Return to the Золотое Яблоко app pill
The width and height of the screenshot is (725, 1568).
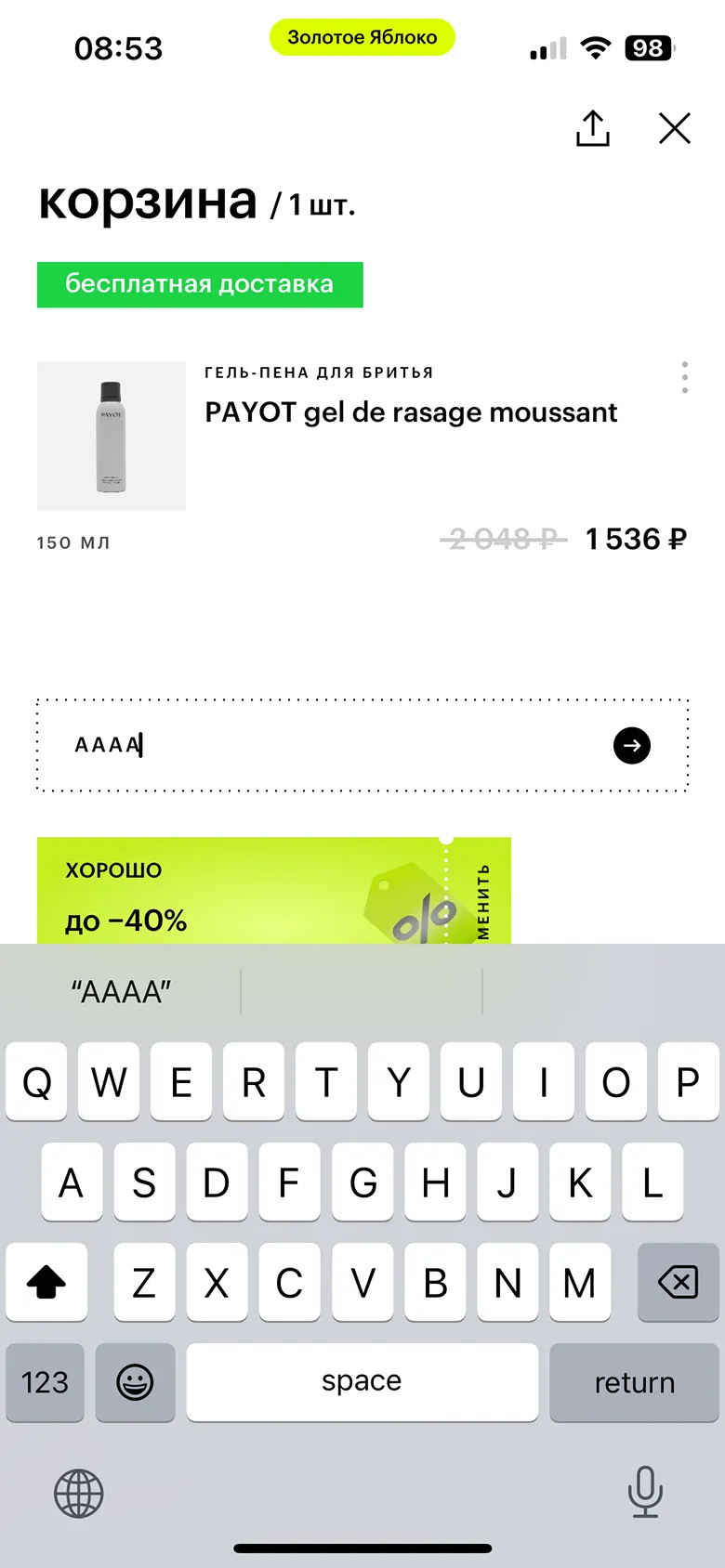362,37
